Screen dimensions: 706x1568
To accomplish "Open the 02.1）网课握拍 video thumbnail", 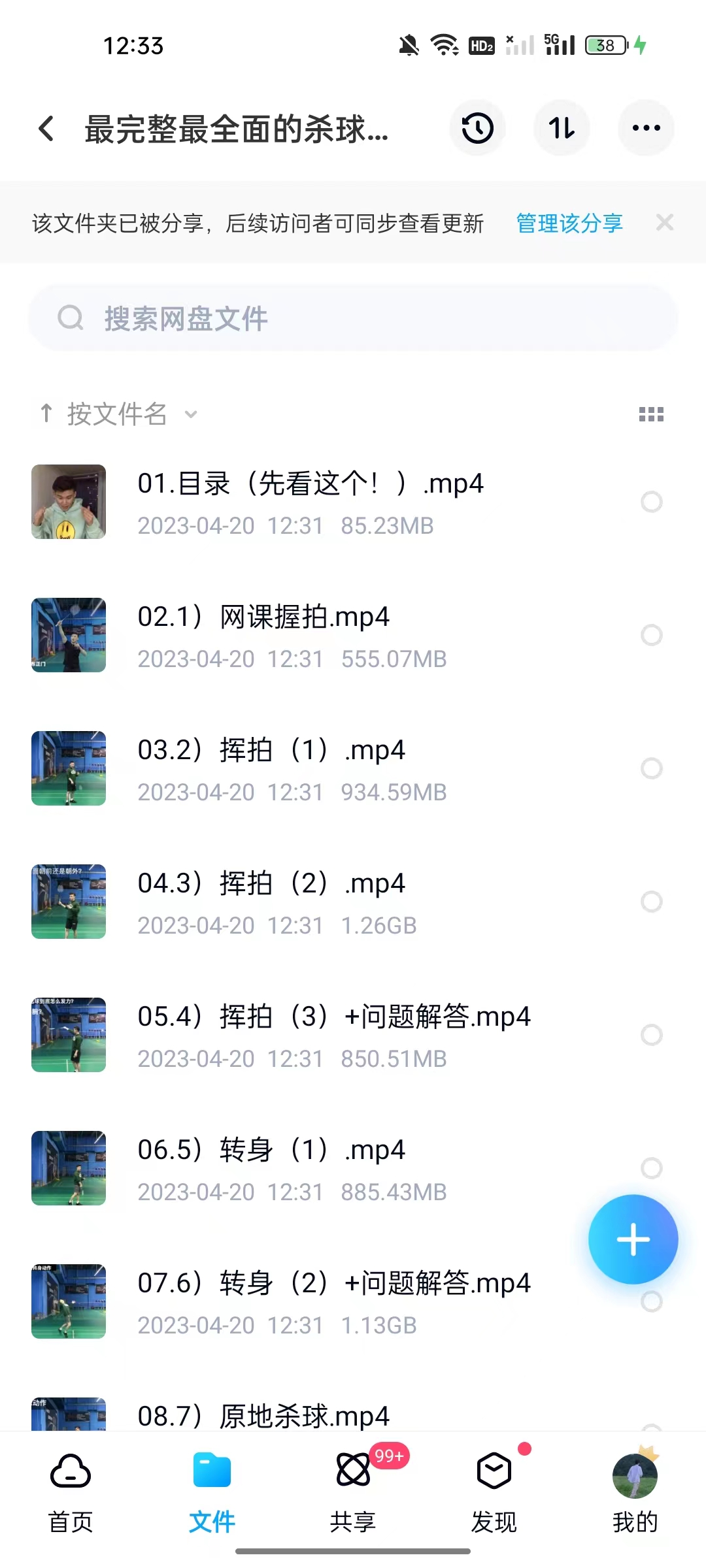I will (x=68, y=635).
